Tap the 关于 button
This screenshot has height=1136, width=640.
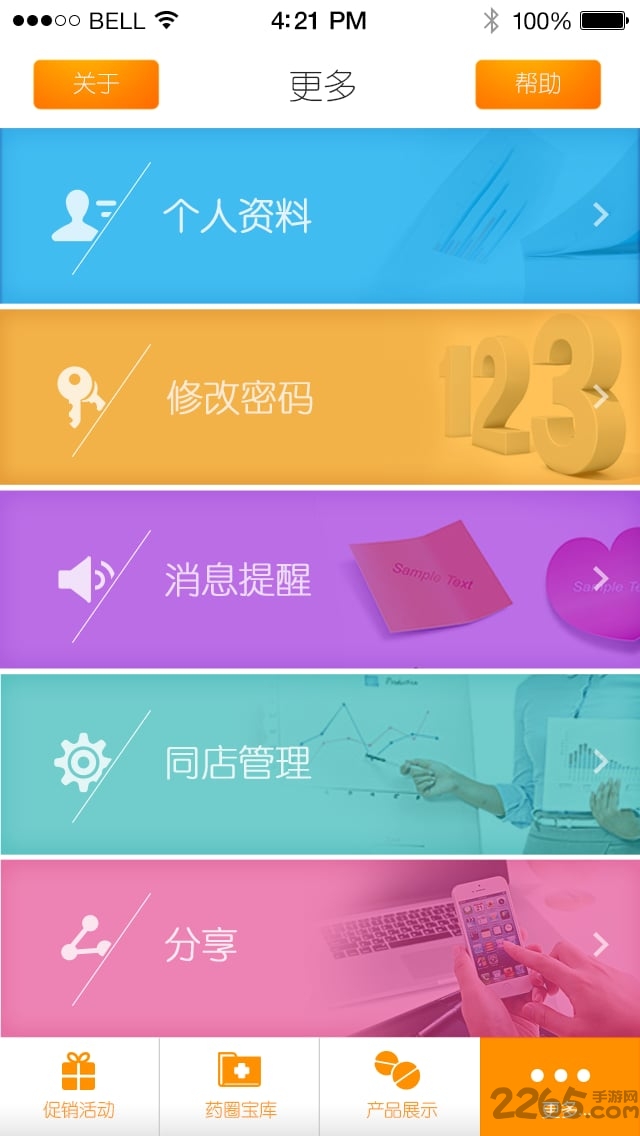pos(96,84)
